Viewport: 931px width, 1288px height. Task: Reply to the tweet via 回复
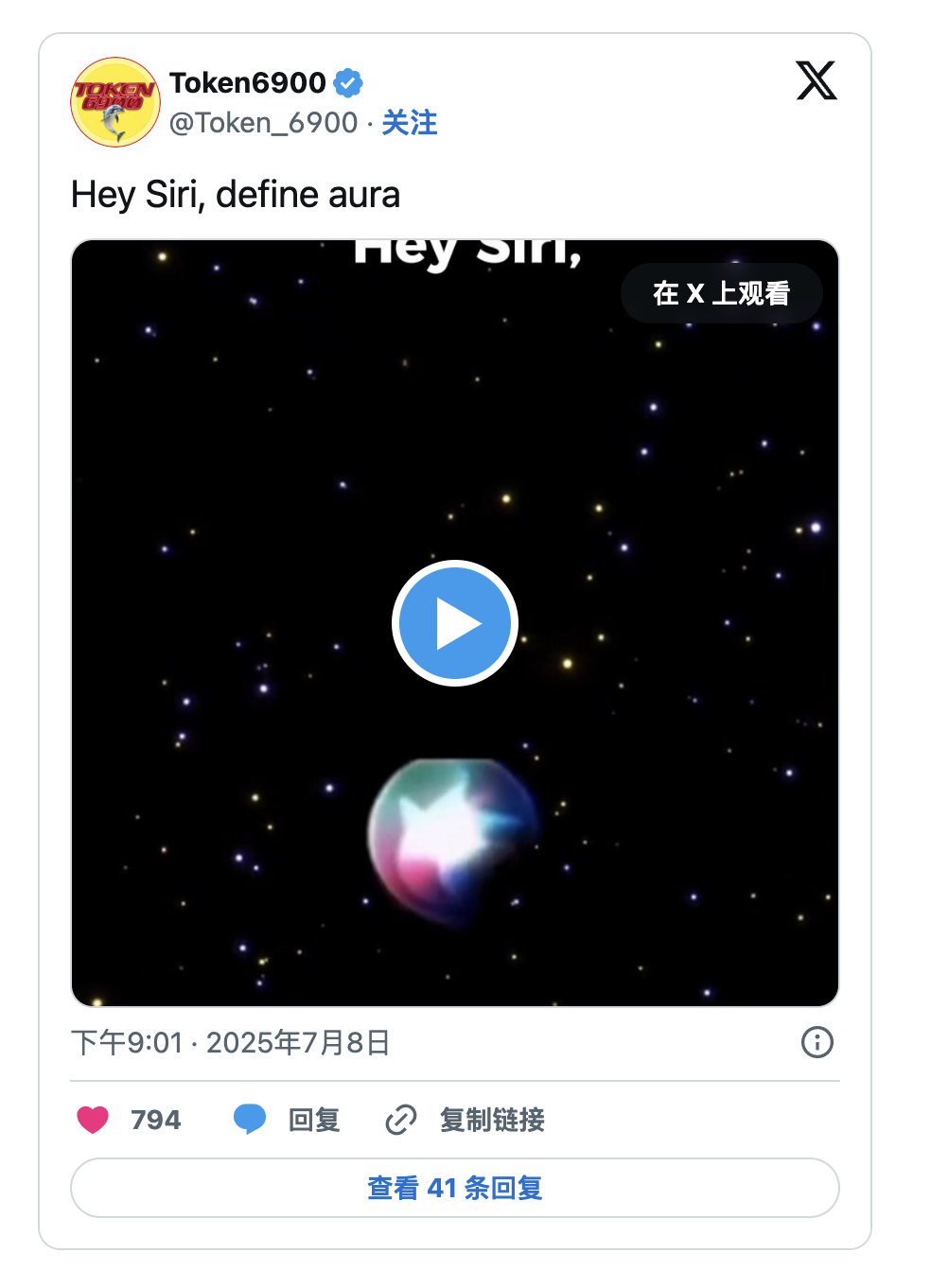288,1120
